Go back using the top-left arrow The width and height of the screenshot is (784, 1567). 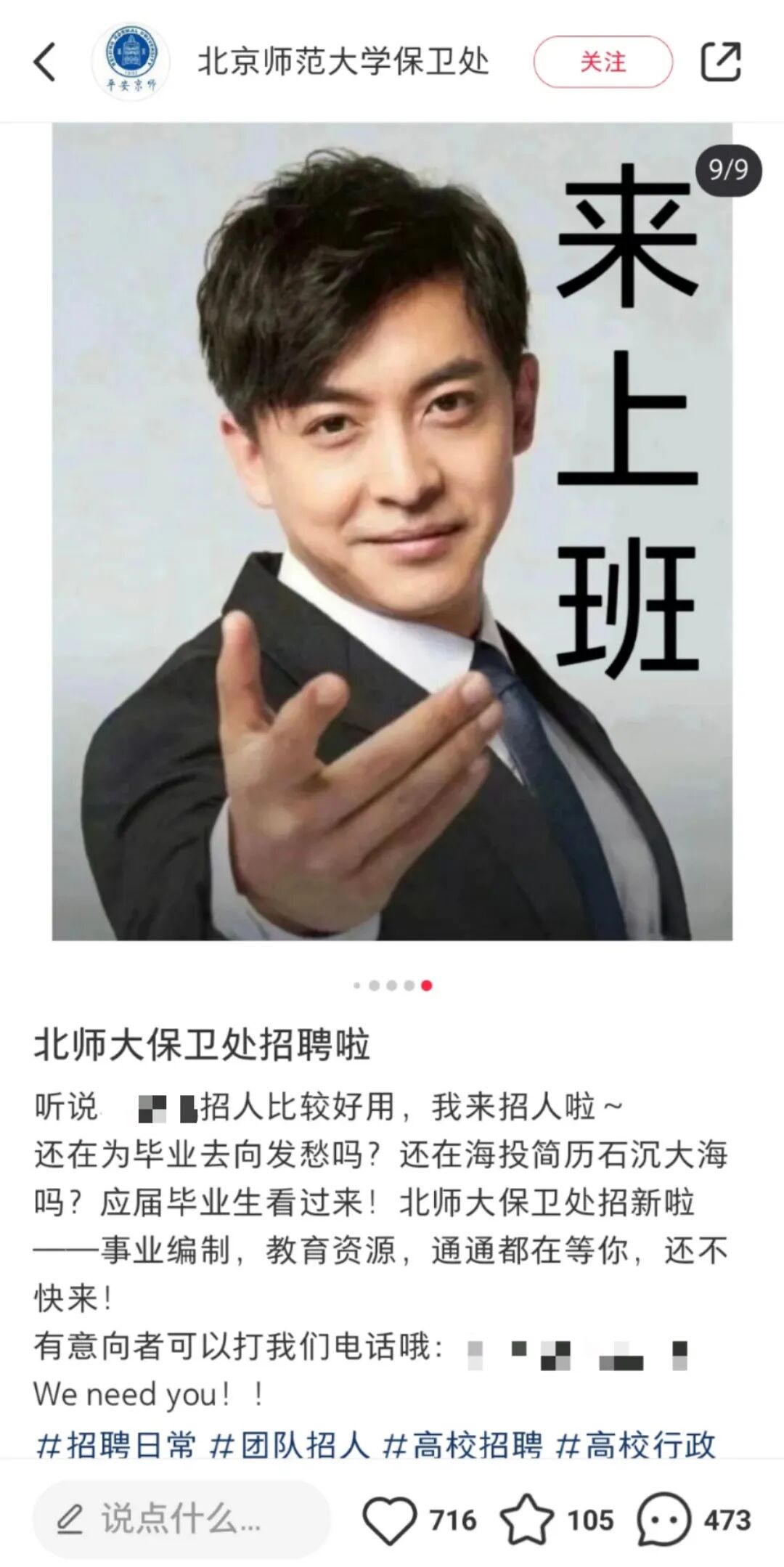click(45, 62)
